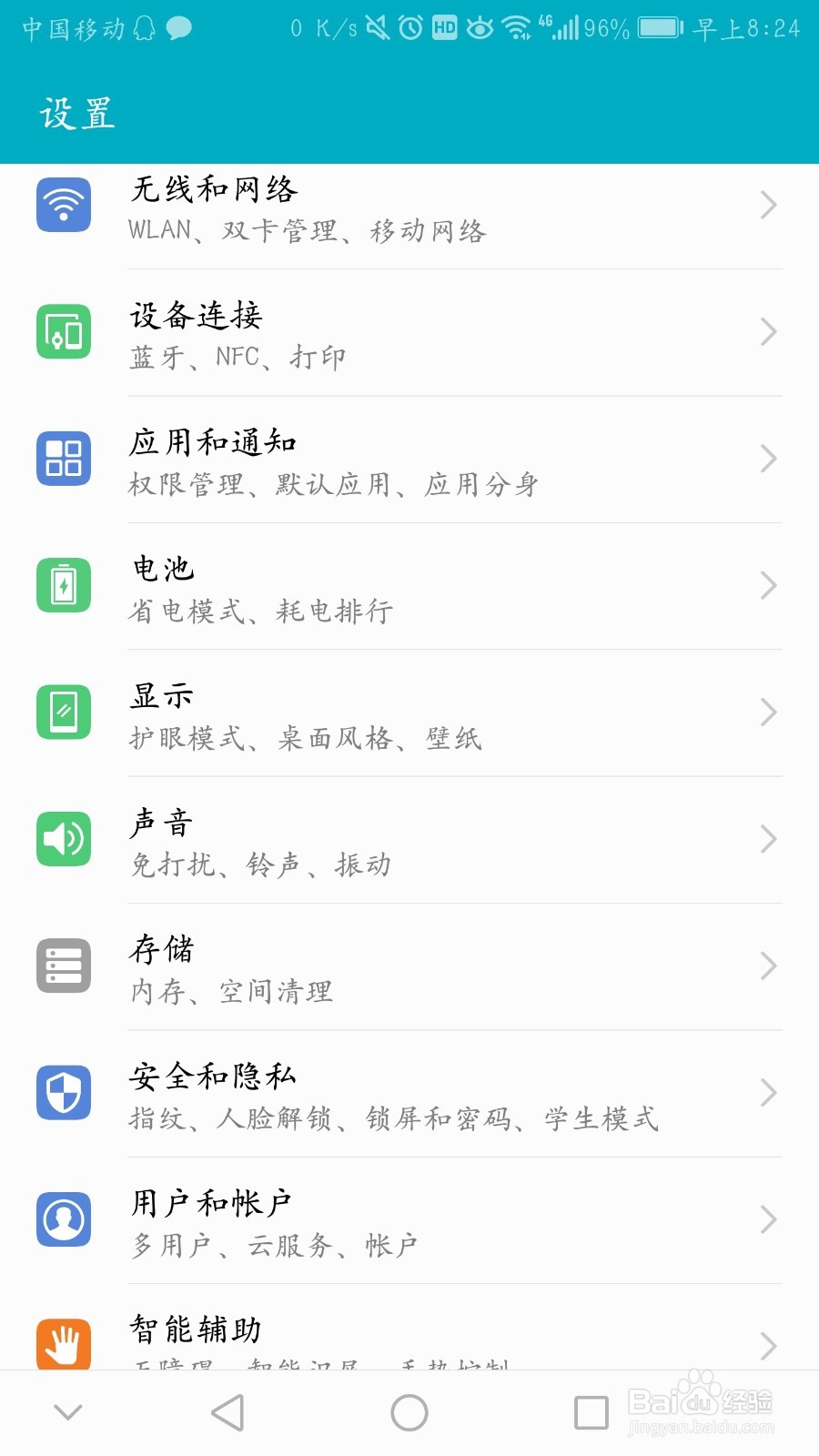
Task: Open the recent apps view
Action: coord(591,1412)
